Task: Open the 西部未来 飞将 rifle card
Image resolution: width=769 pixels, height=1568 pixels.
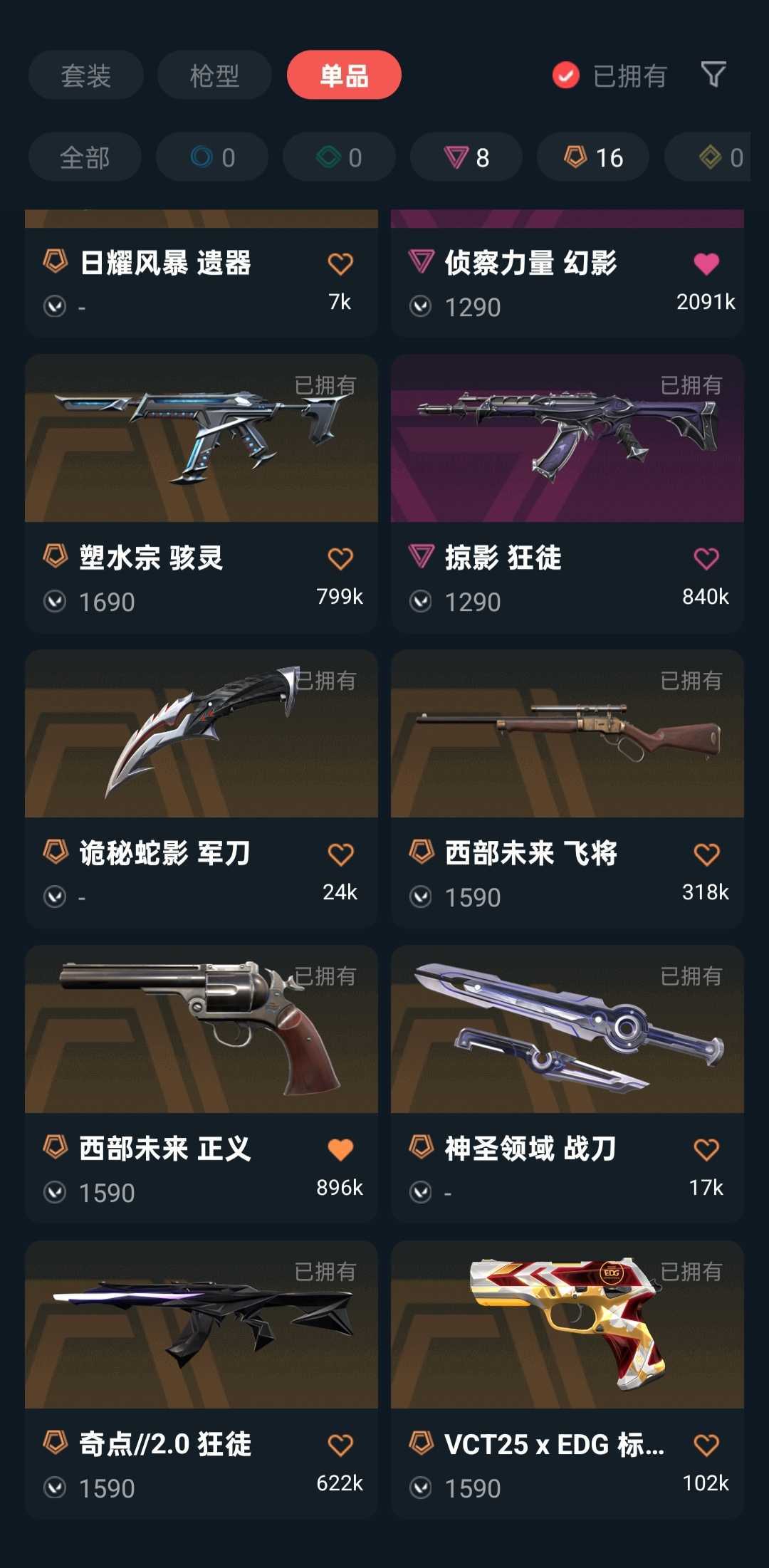Action: (567, 789)
